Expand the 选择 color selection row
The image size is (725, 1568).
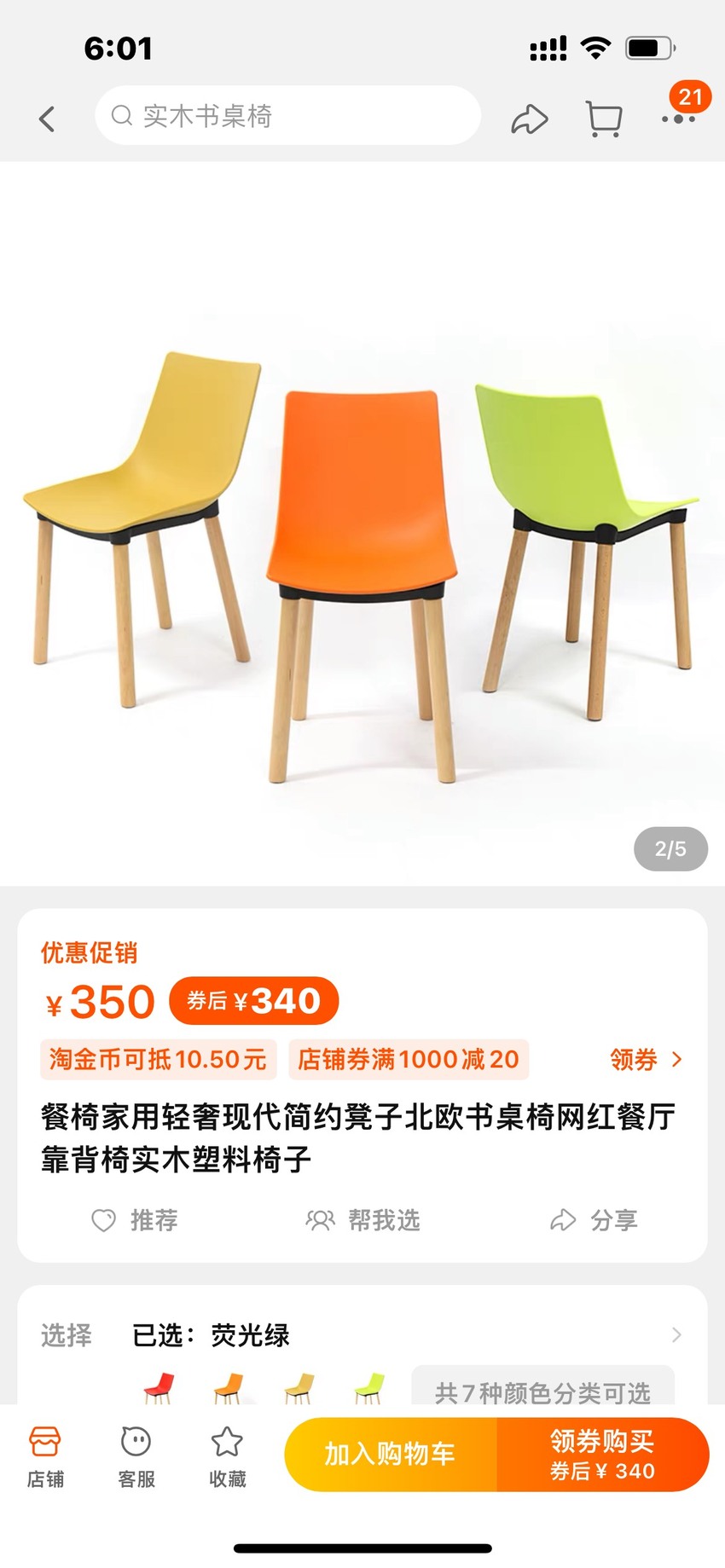pos(362,1334)
